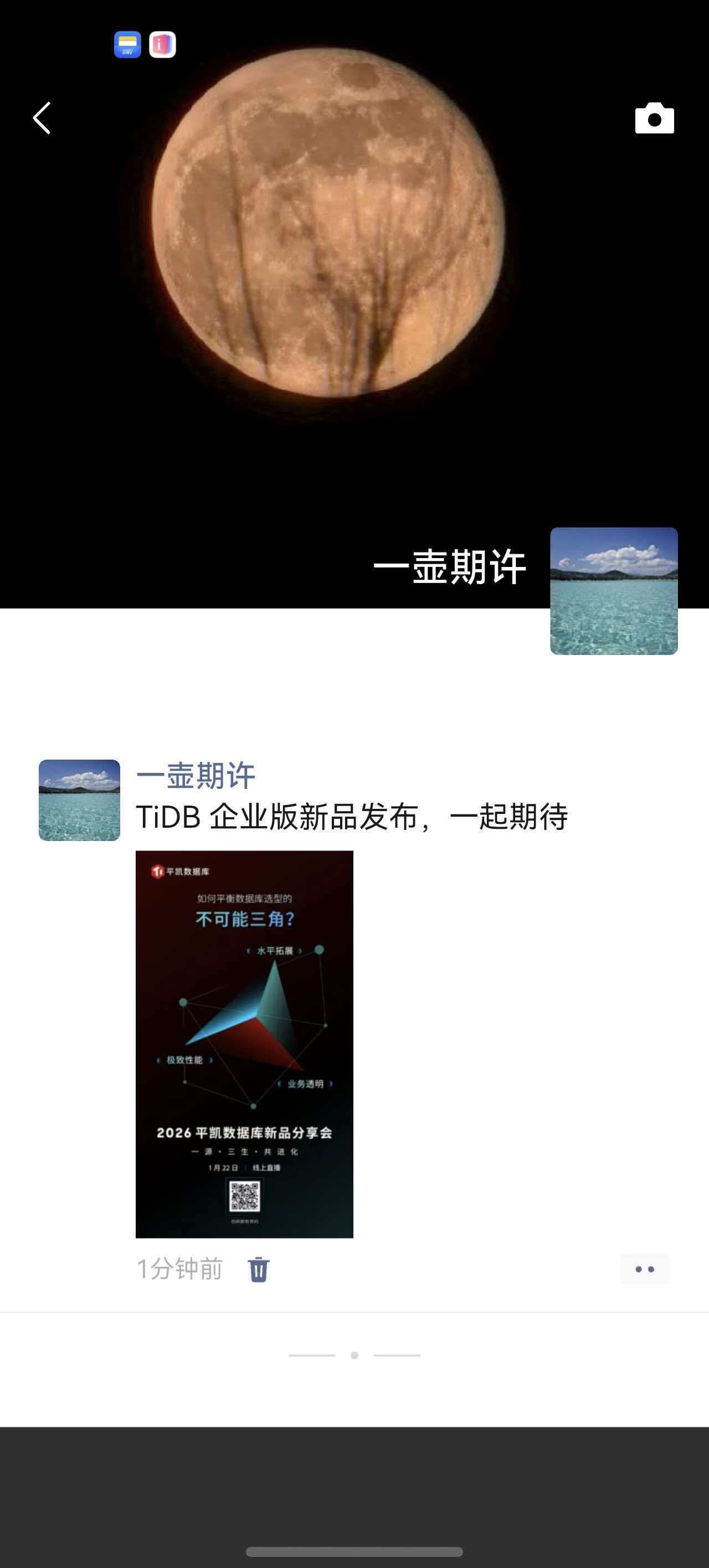Tap the small avatar beside the TiDB post
The image size is (709, 1568).
pos(79,800)
